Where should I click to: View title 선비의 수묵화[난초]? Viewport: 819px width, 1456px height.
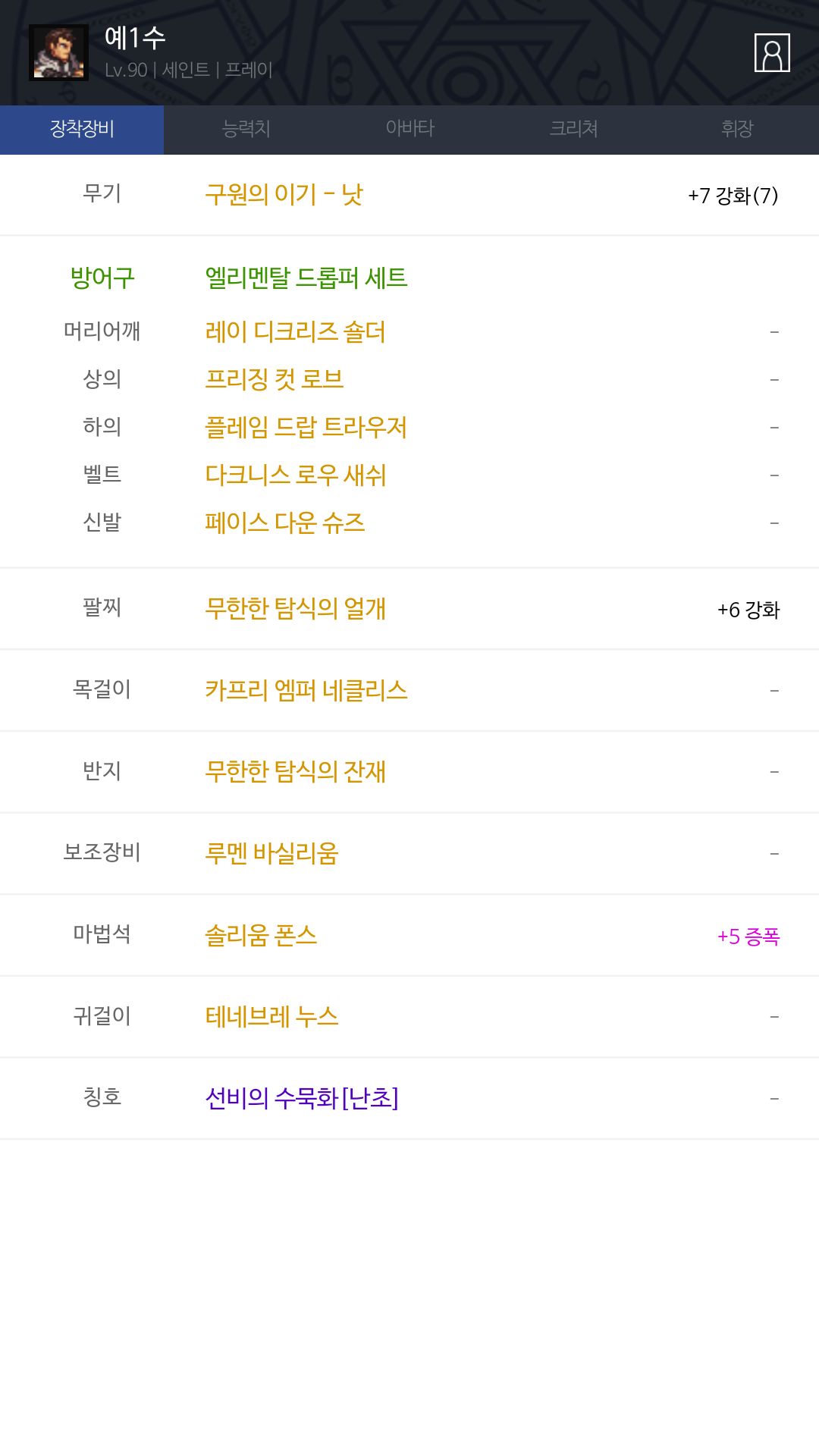point(302,1099)
